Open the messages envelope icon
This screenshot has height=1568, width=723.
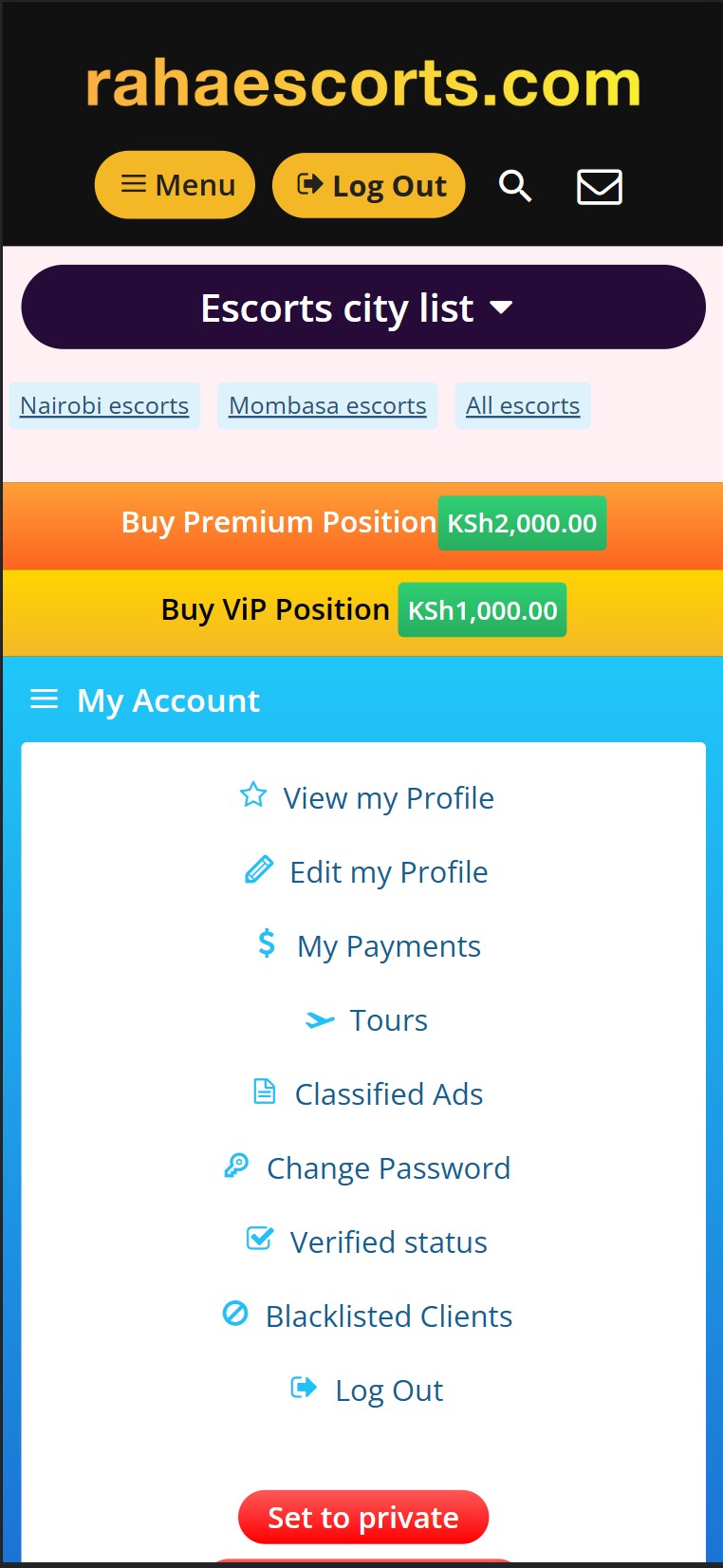click(x=600, y=187)
